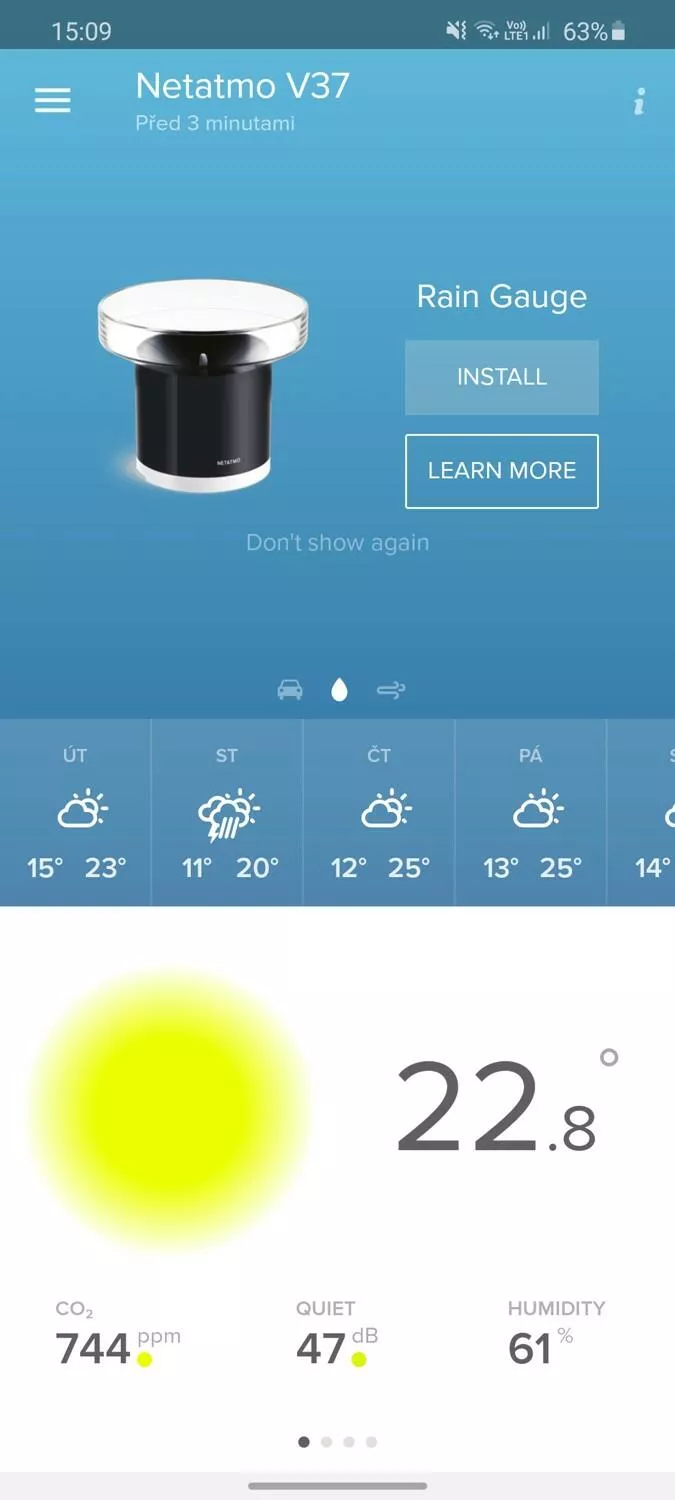Screen dimensions: 675x1500
Task: Open the hamburger drawer menu
Action: (53, 100)
